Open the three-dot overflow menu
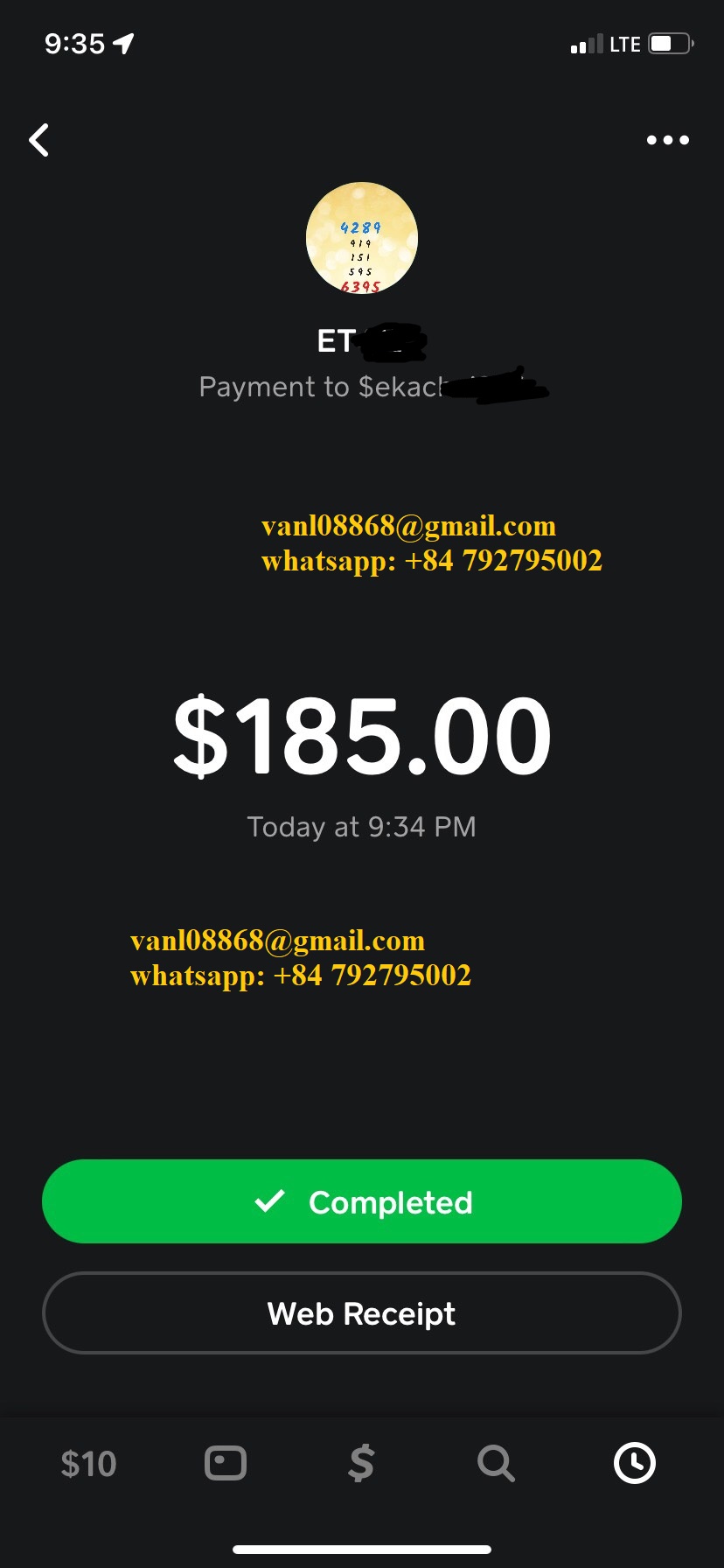Screen dimensions: 724x1568 pos(667,140)
